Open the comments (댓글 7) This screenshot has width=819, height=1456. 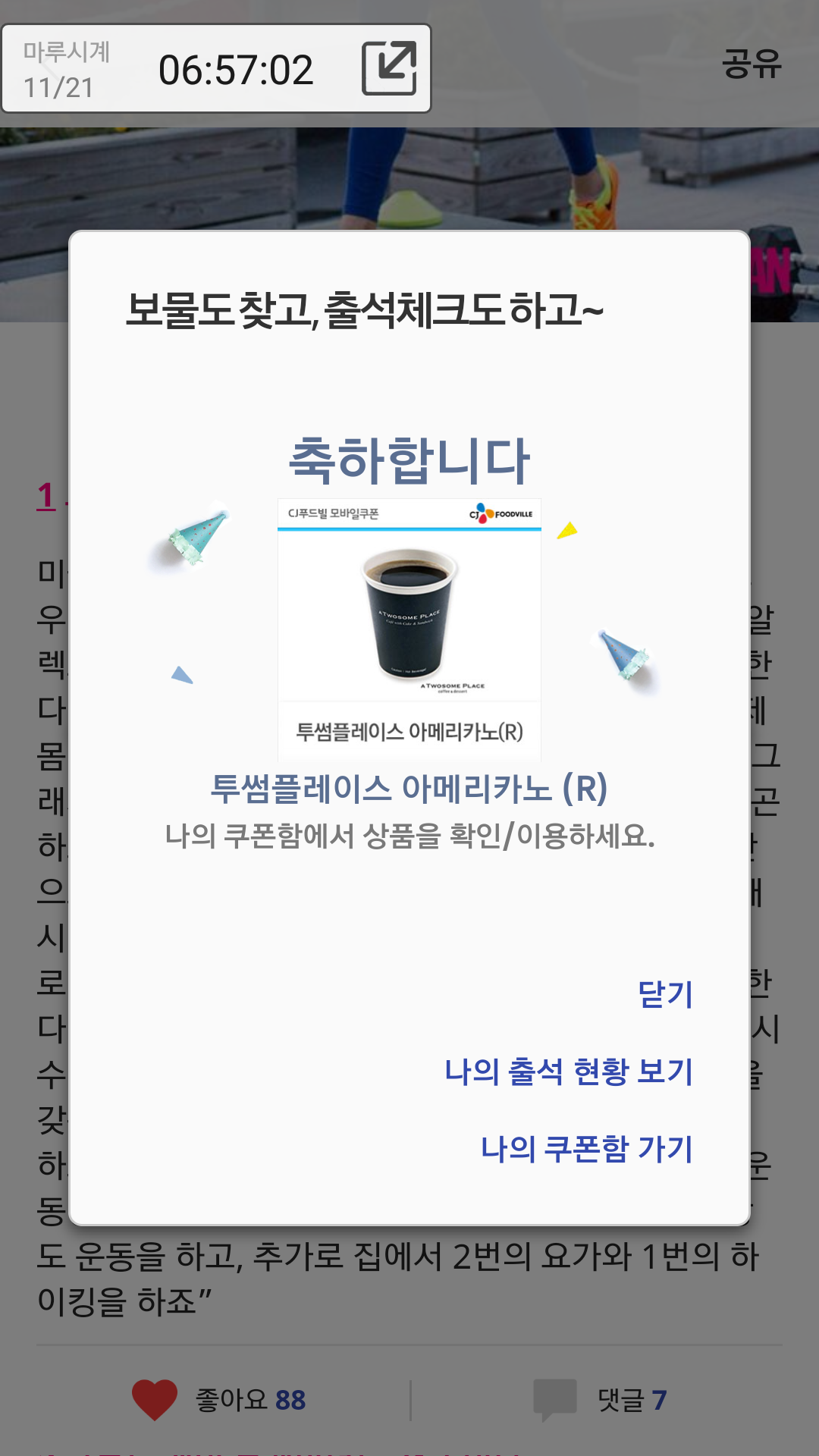pos(599,1399)
